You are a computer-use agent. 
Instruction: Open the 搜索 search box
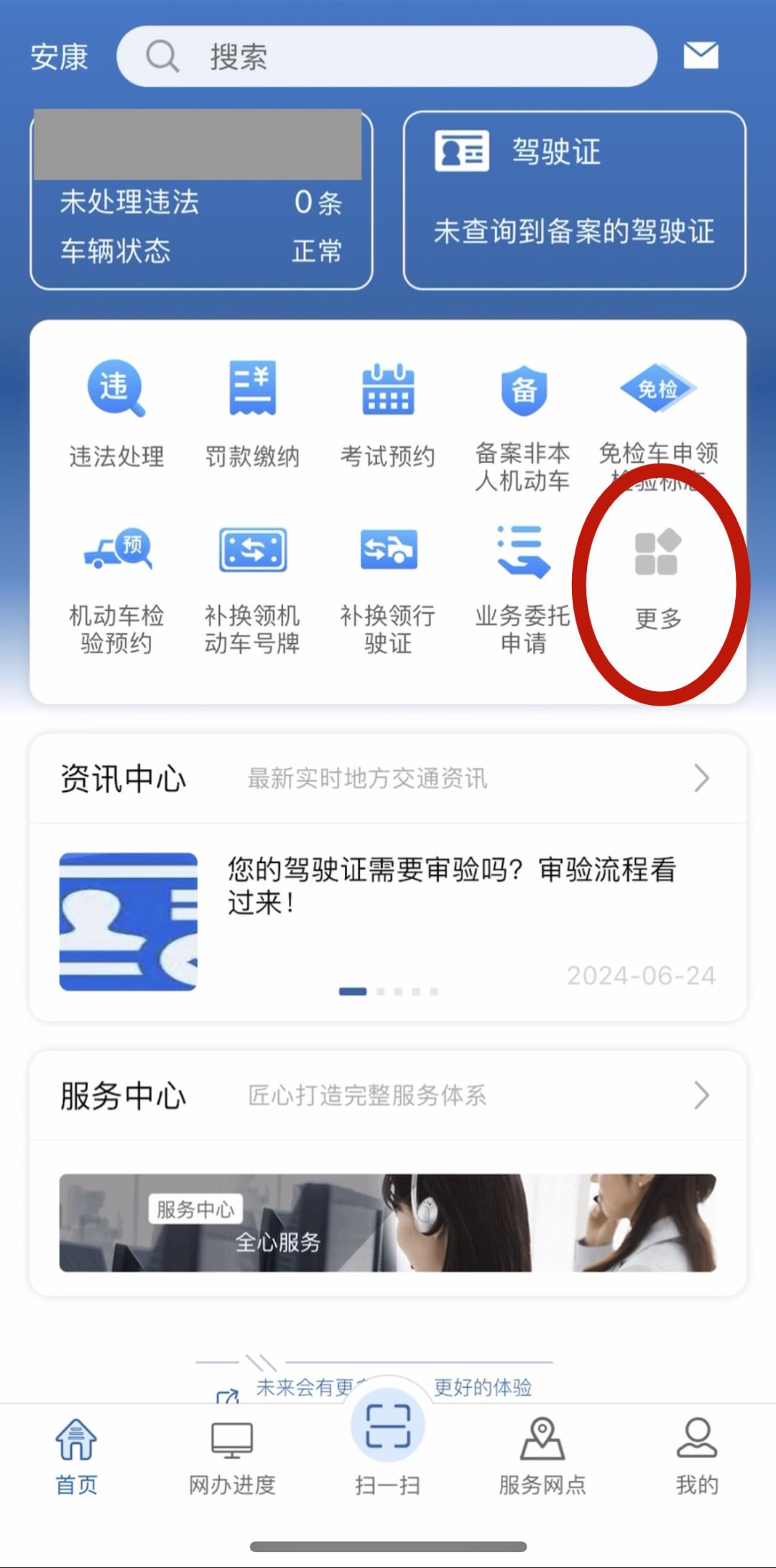387,56
